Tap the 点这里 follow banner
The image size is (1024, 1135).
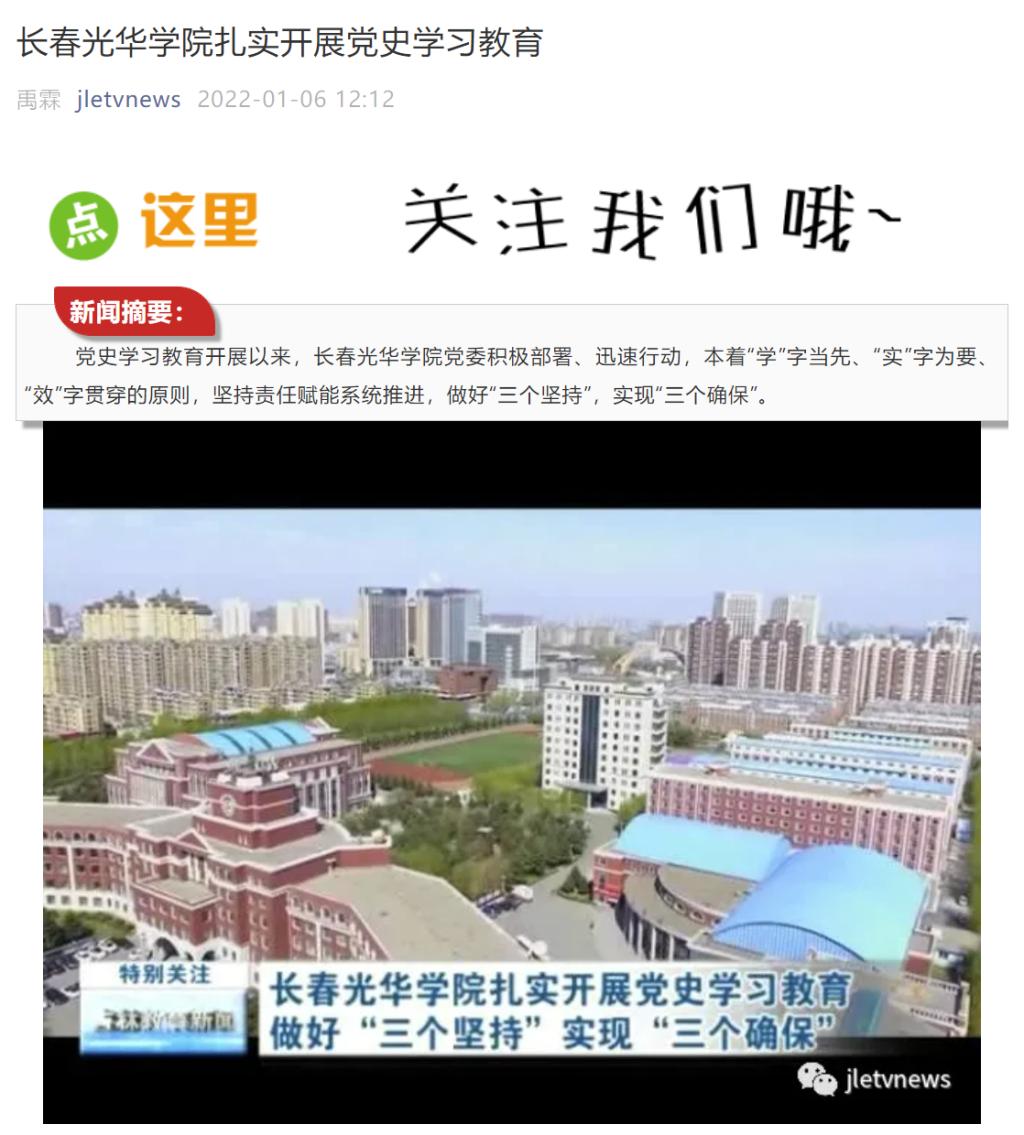click(155, 222)
